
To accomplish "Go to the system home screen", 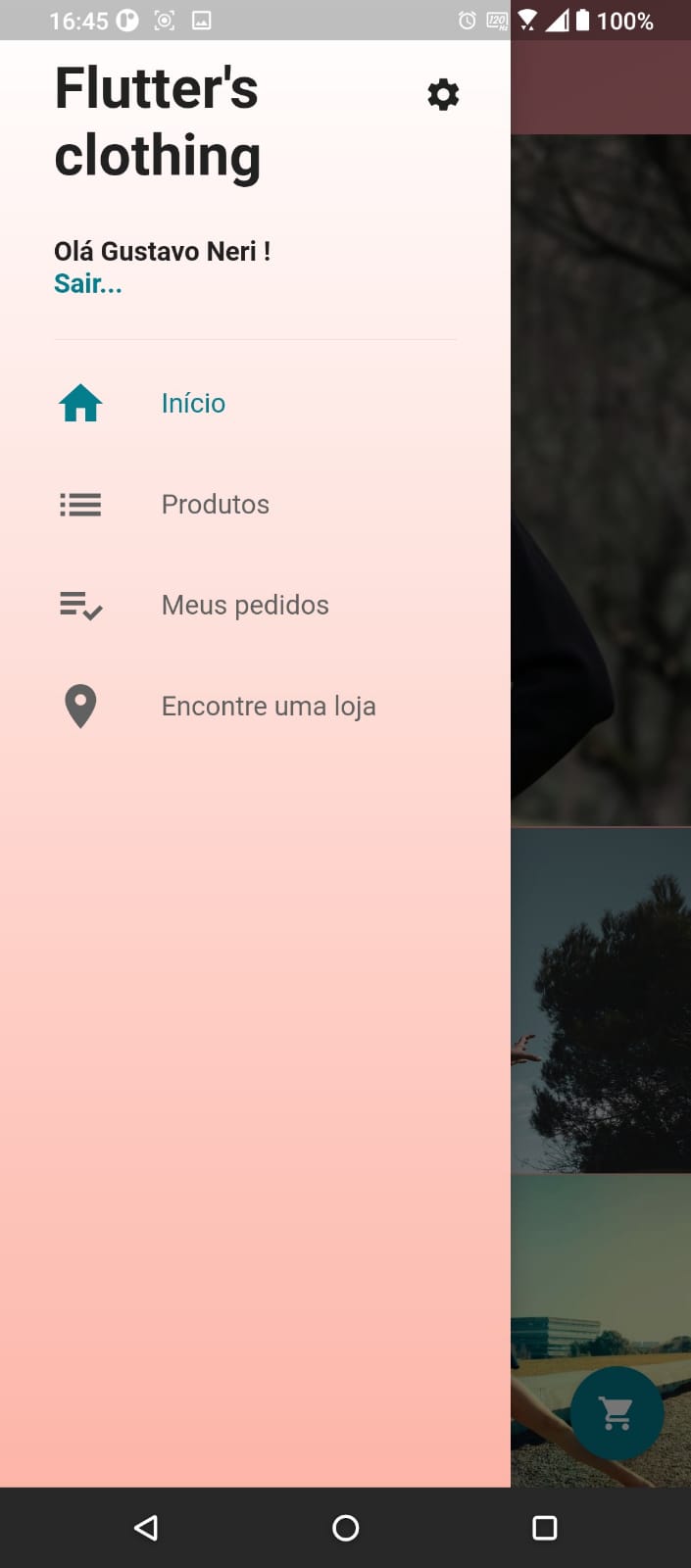I will [345, 1527].
